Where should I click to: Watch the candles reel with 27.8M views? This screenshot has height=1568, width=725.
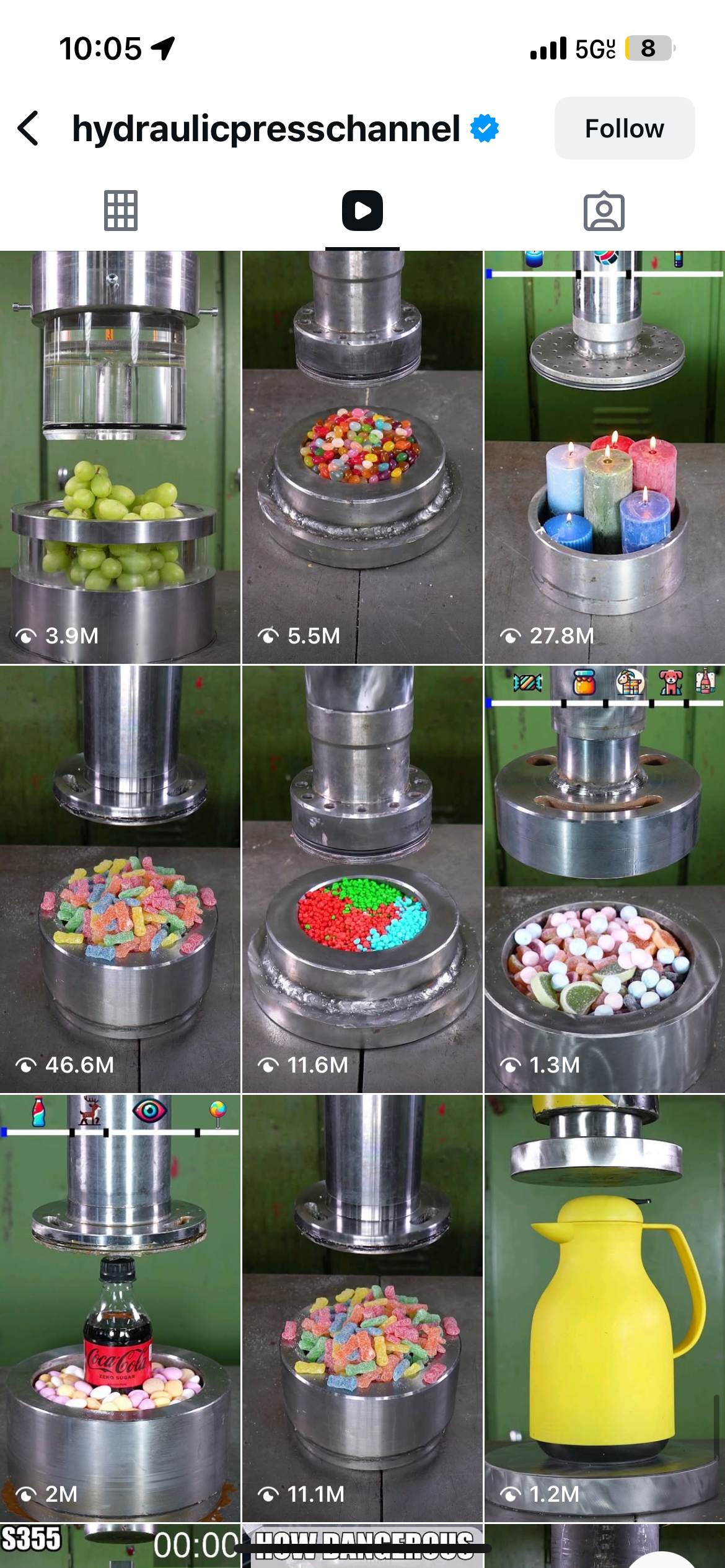[604, 457]
